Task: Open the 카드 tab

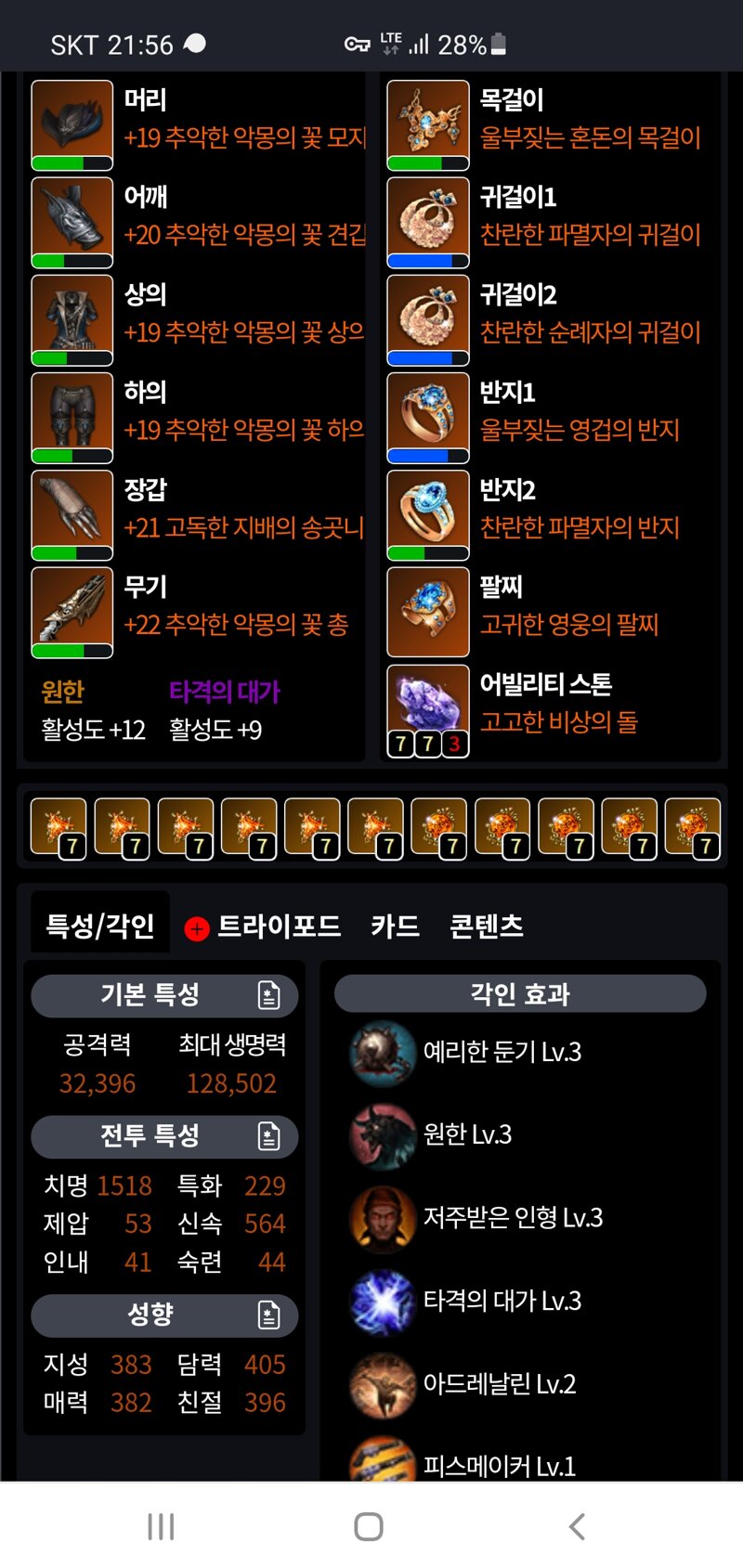Action: click(395, 927)
